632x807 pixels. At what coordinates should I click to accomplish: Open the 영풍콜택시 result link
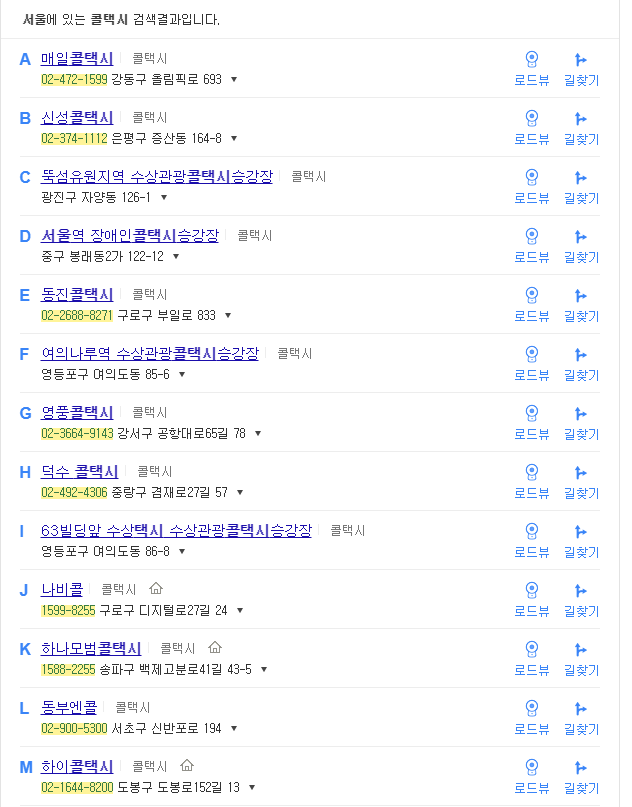(x=77, y=413)
